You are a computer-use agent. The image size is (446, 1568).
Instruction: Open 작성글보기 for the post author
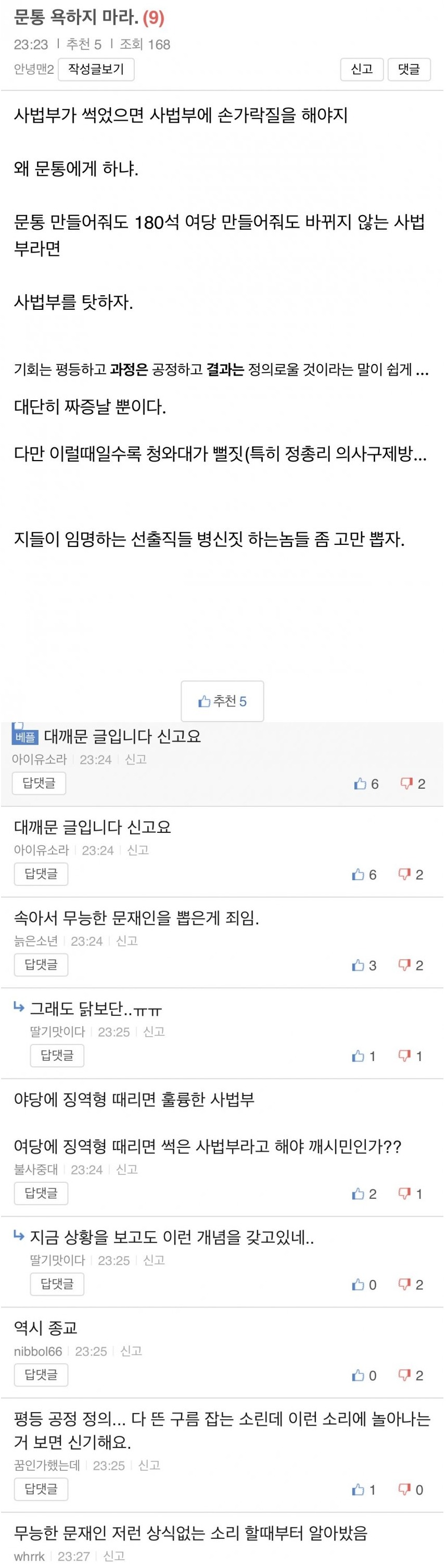click(x=96, y=69)
